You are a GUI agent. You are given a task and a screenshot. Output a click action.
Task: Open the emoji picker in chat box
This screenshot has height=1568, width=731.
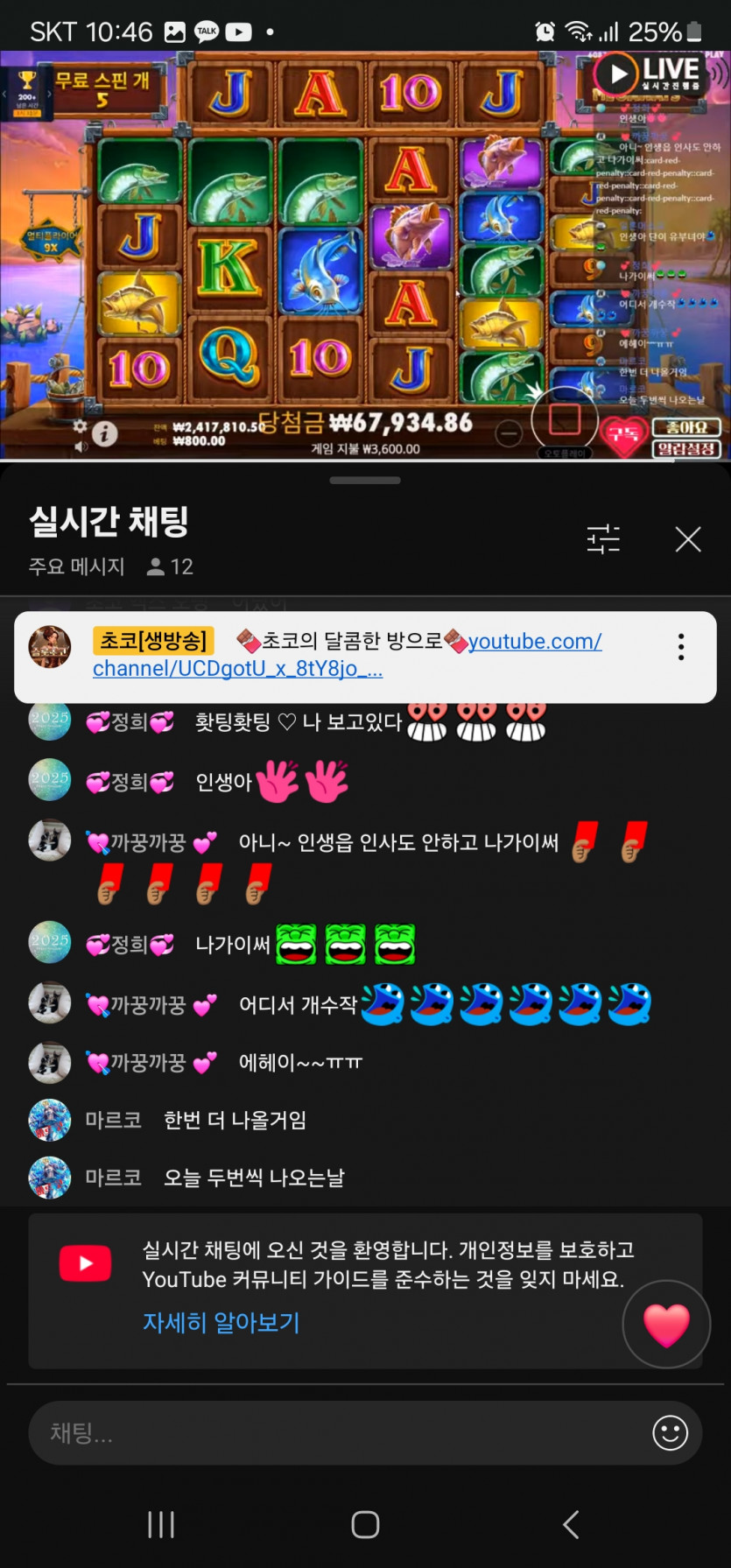670,1433
